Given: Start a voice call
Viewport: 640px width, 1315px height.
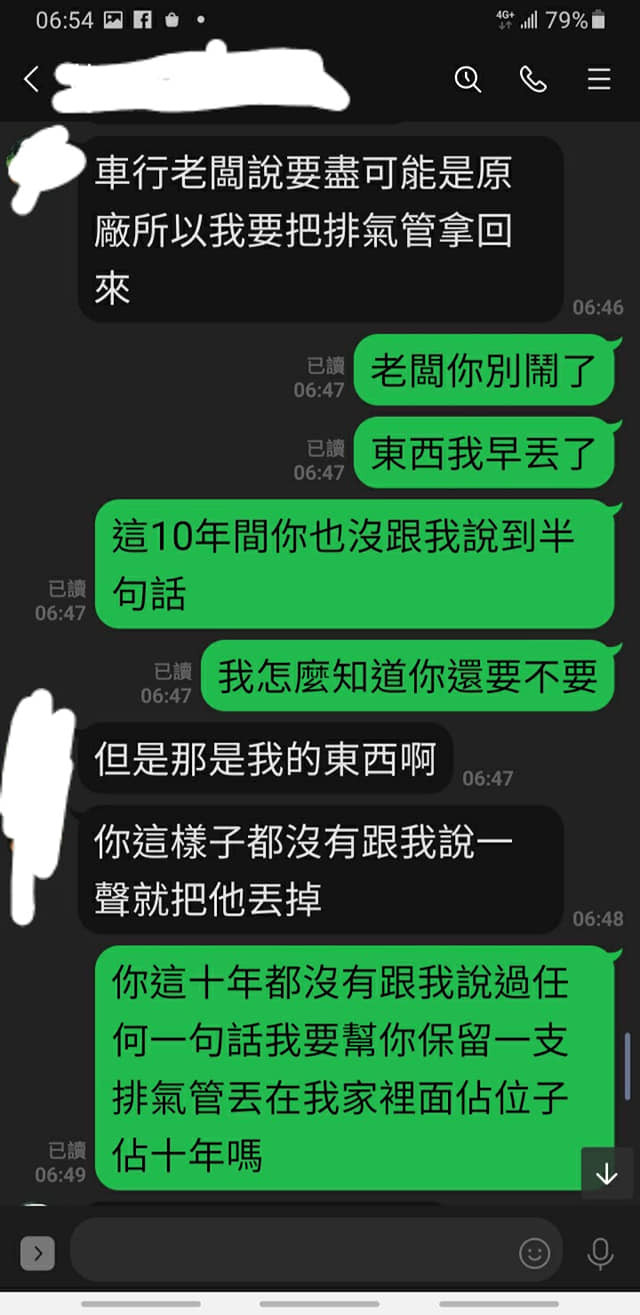Looking at the screenshot, I should coord(533,80).
